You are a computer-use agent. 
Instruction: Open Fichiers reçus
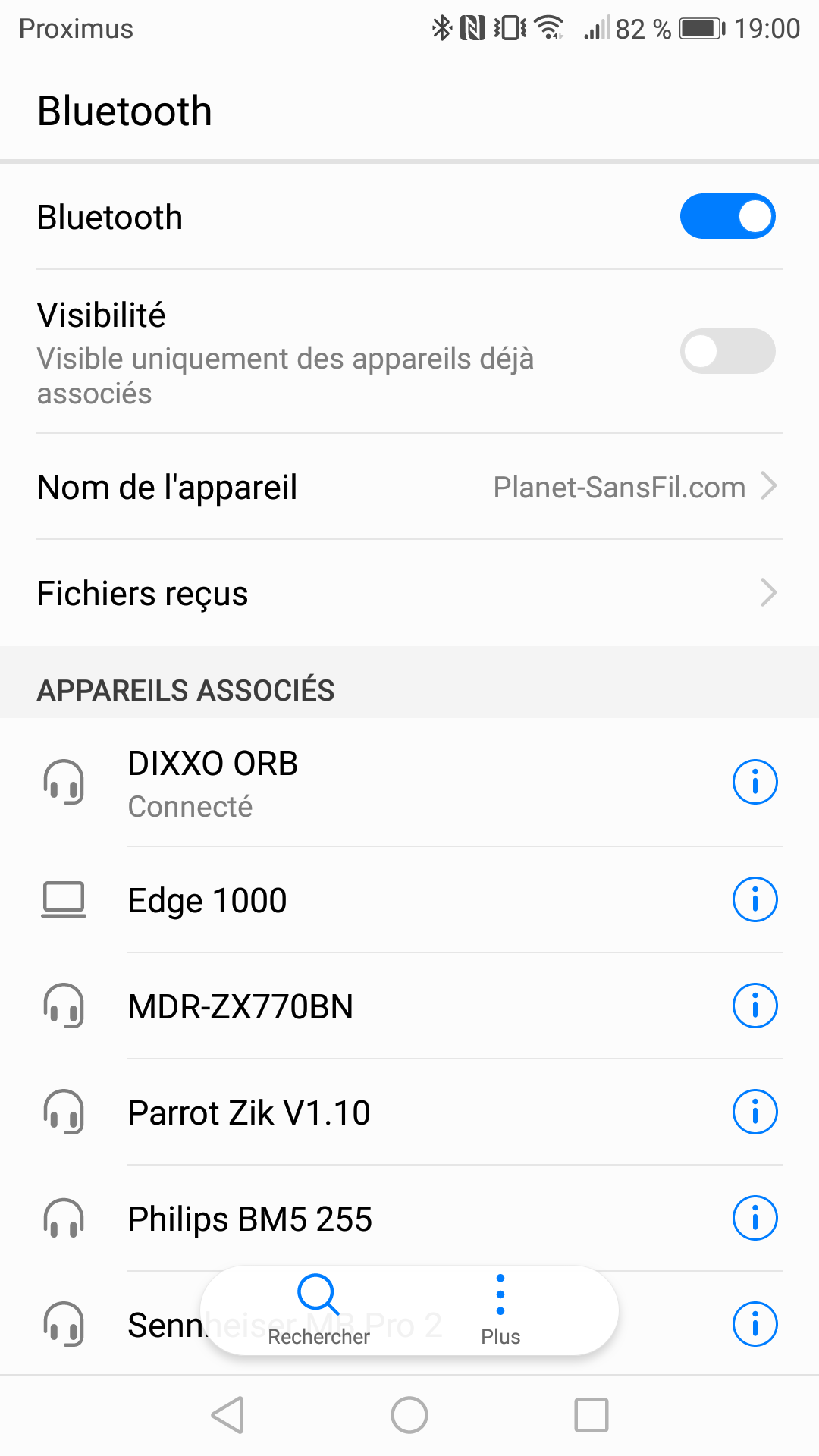pos(409,593)
